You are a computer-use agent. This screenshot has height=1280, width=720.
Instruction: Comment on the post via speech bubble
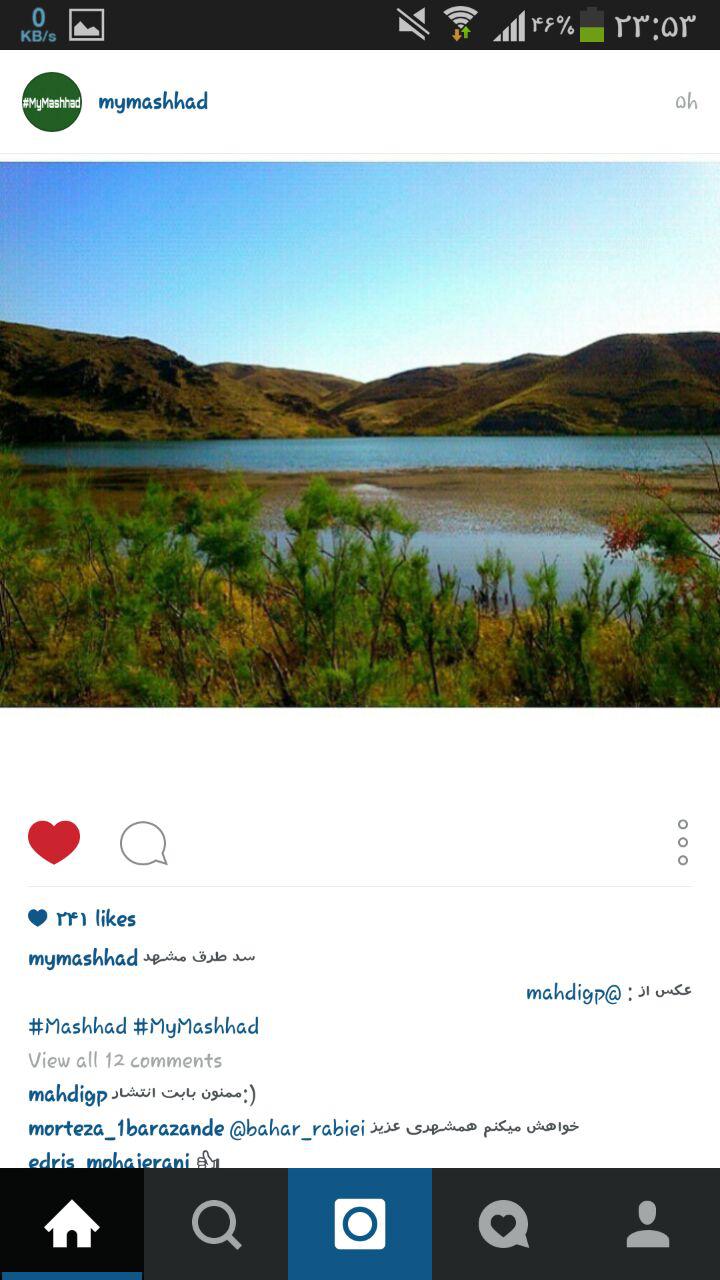pyautogui.click(x=143, y=843)
